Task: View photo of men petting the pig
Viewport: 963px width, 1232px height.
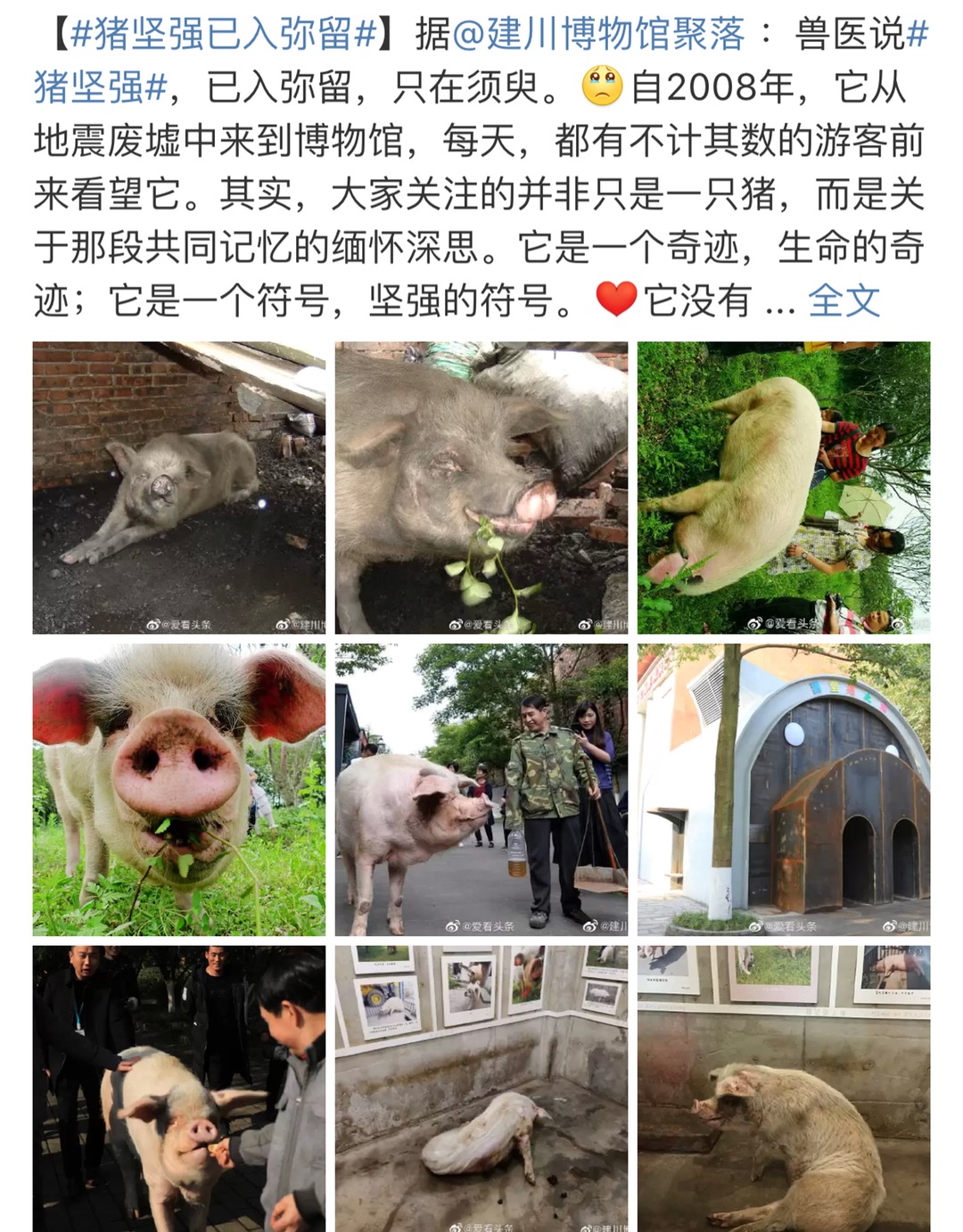Action: (x=178, y=1088)
